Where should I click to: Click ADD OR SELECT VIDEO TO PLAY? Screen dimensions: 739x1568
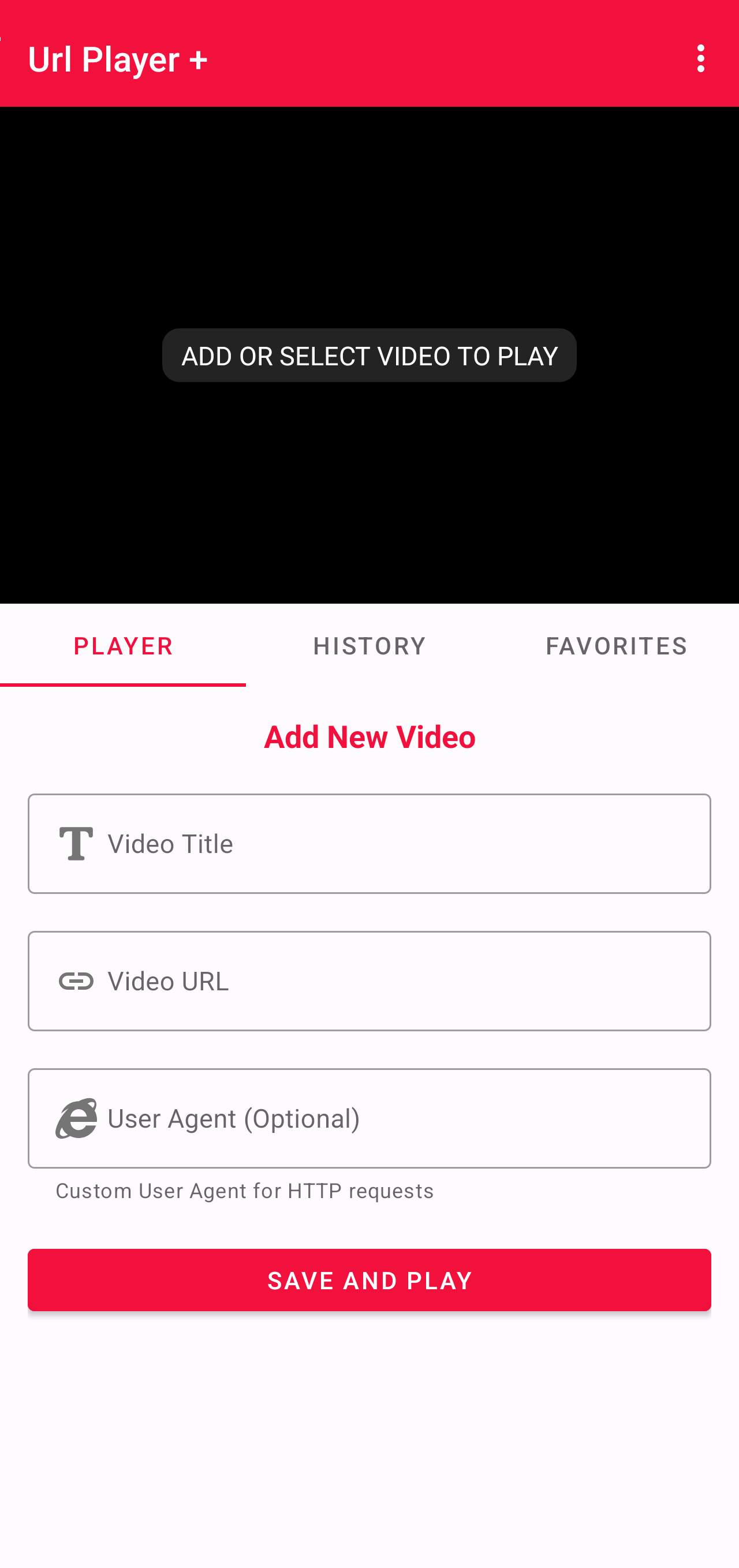coord(369,355)
